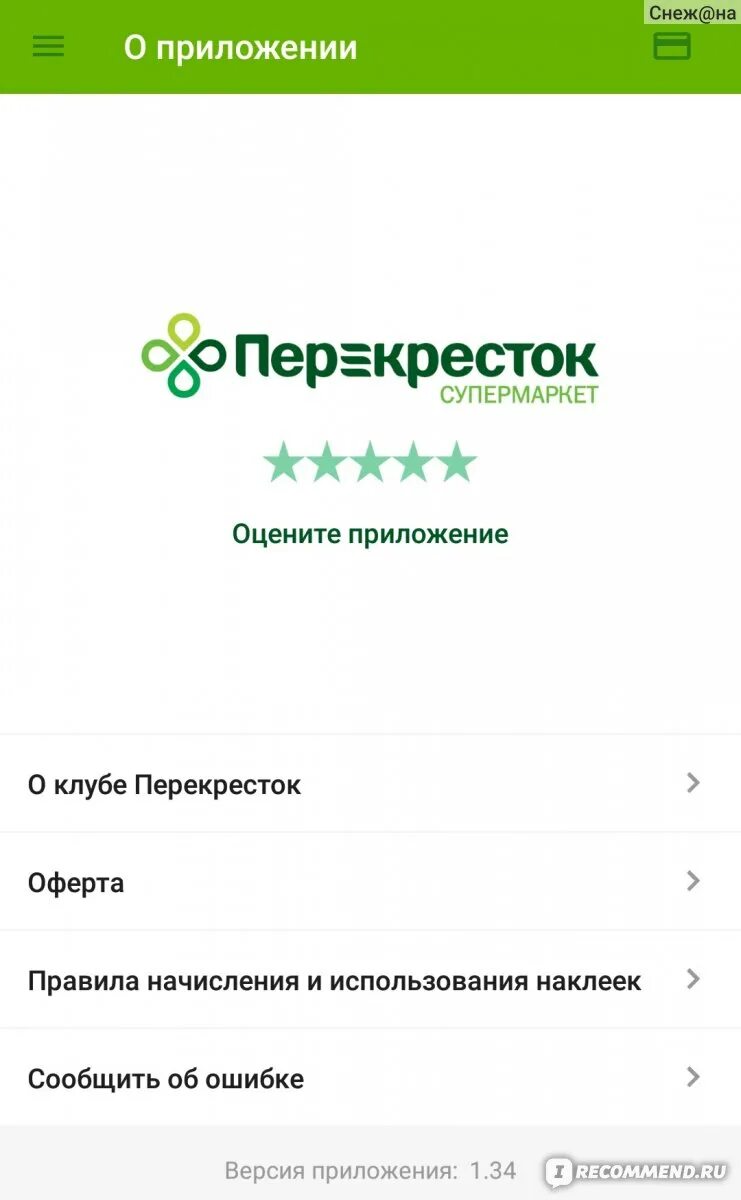Open the Оферта row
The width and height of the screenshot is (741, 1200).
[x=370, y=882]
